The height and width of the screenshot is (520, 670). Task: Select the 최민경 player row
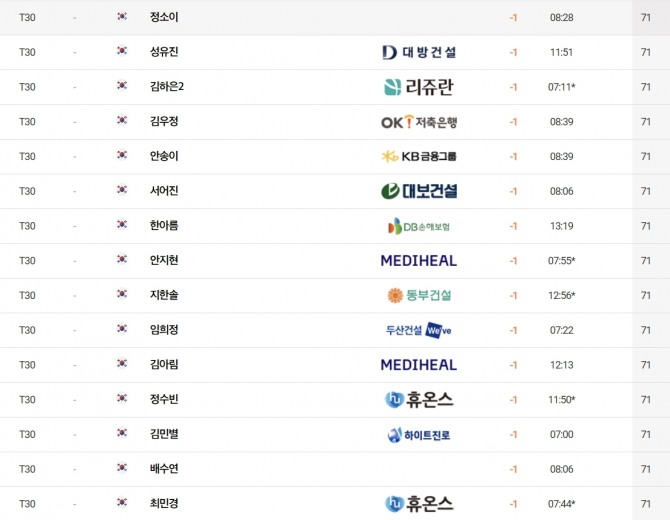coord(335,504)
